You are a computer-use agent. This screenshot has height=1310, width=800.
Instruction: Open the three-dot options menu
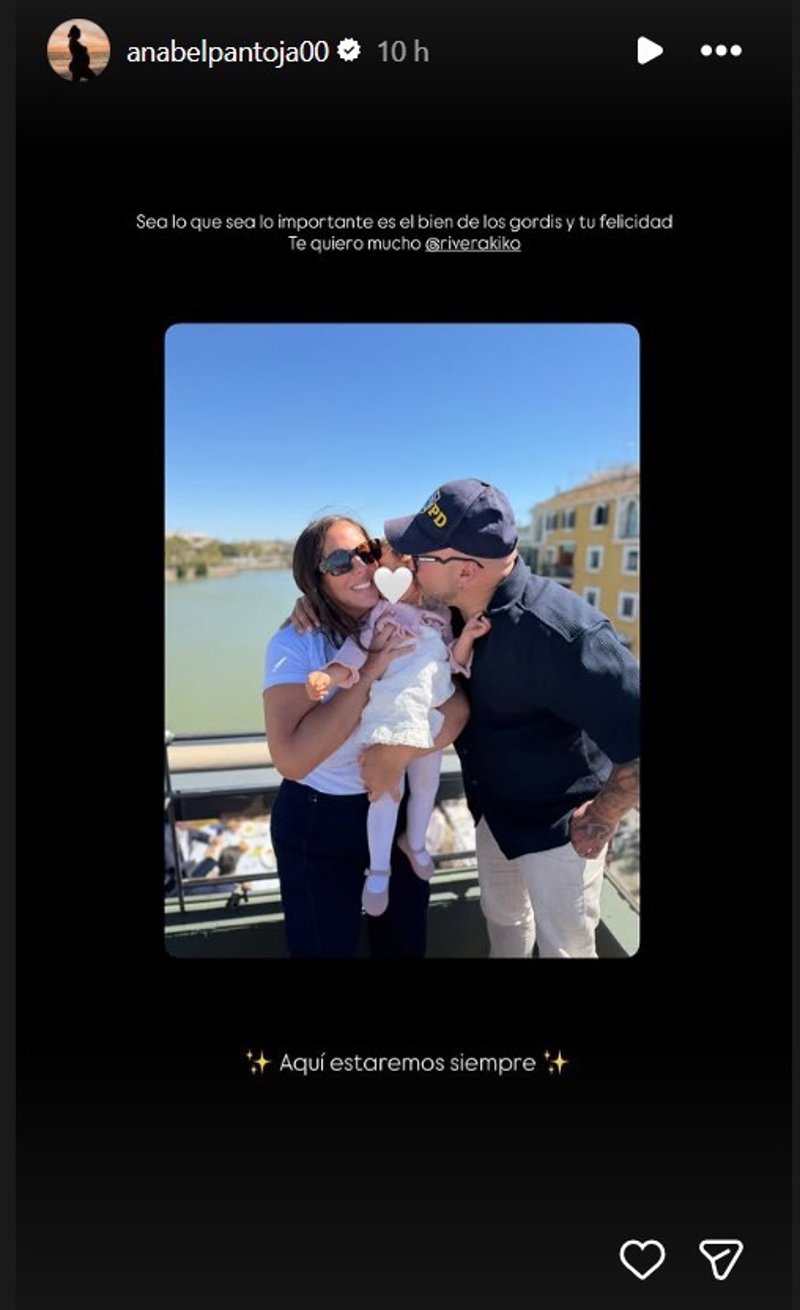pyautogui.click(x=720, y=50)
